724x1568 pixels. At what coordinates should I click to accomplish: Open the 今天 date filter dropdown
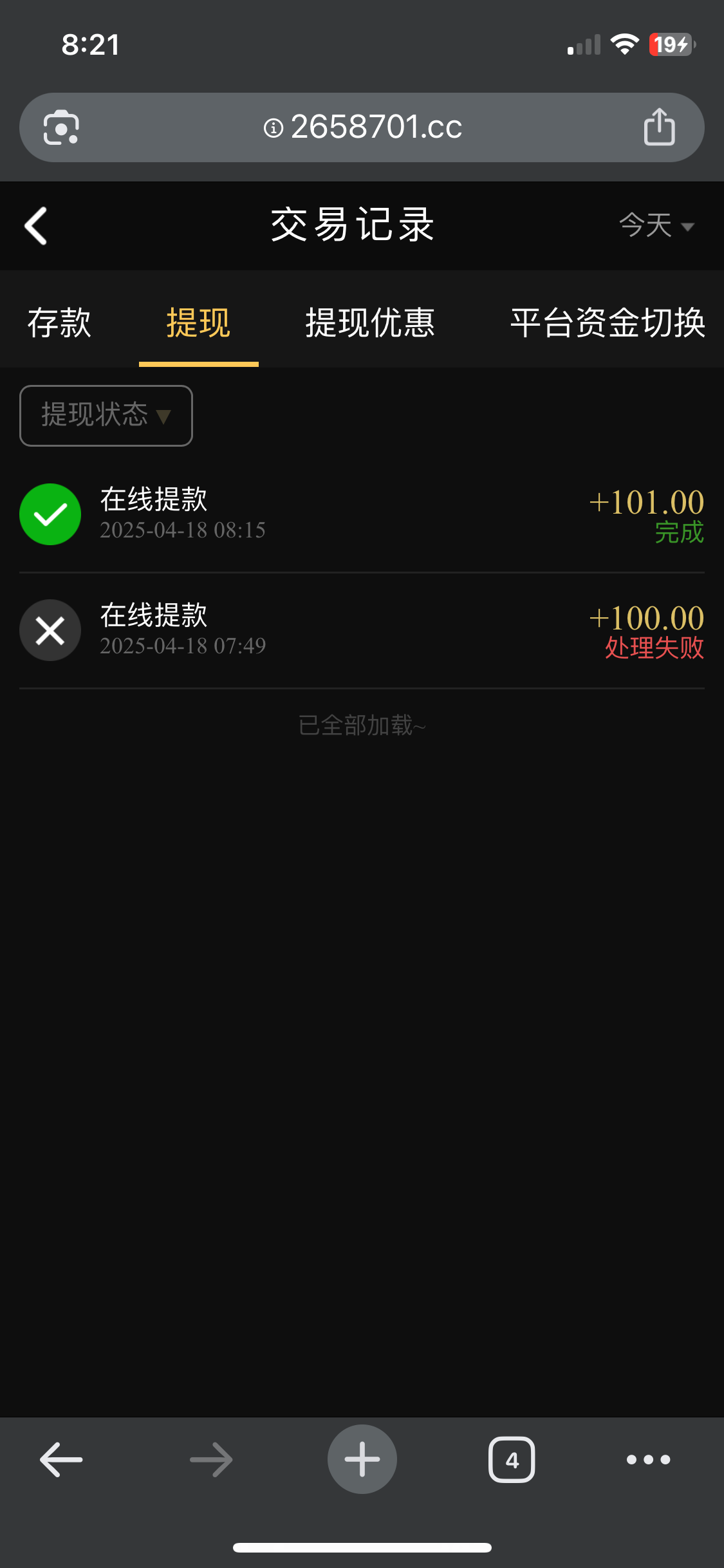pyautogui.click(x=656, y=226)
